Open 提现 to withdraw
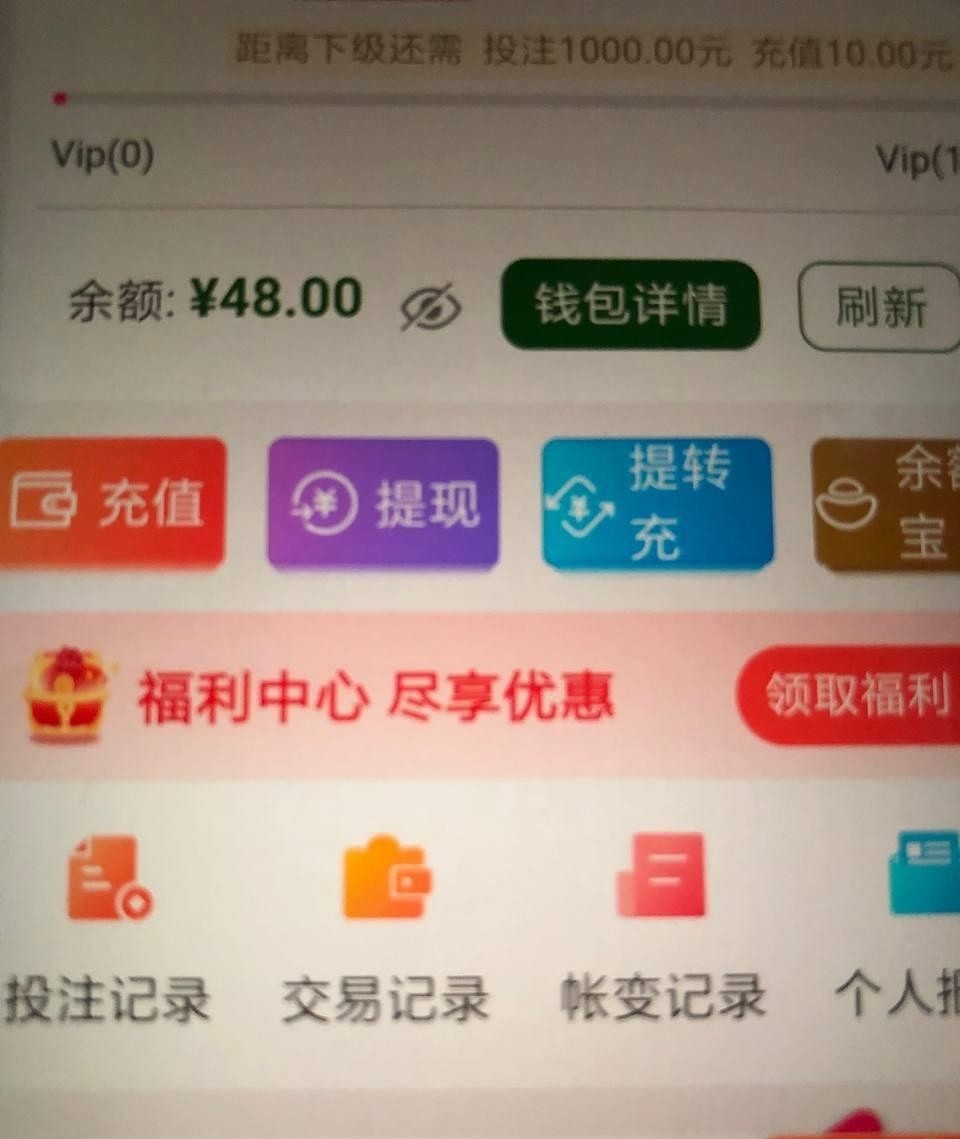The height and width of the screenshot is (1139, 960). tap(383, 504)
